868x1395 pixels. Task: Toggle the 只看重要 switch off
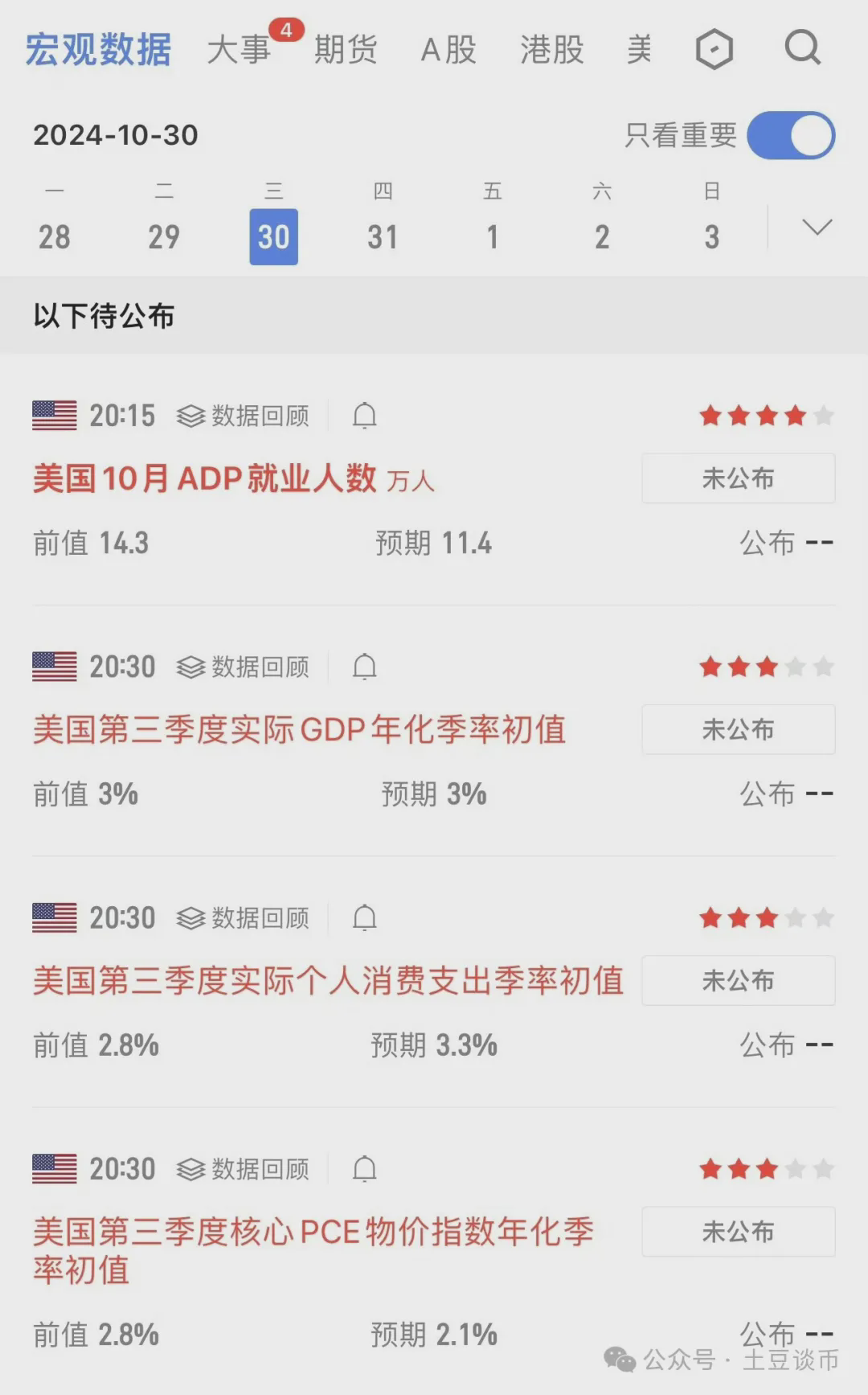tap(791, 135)
